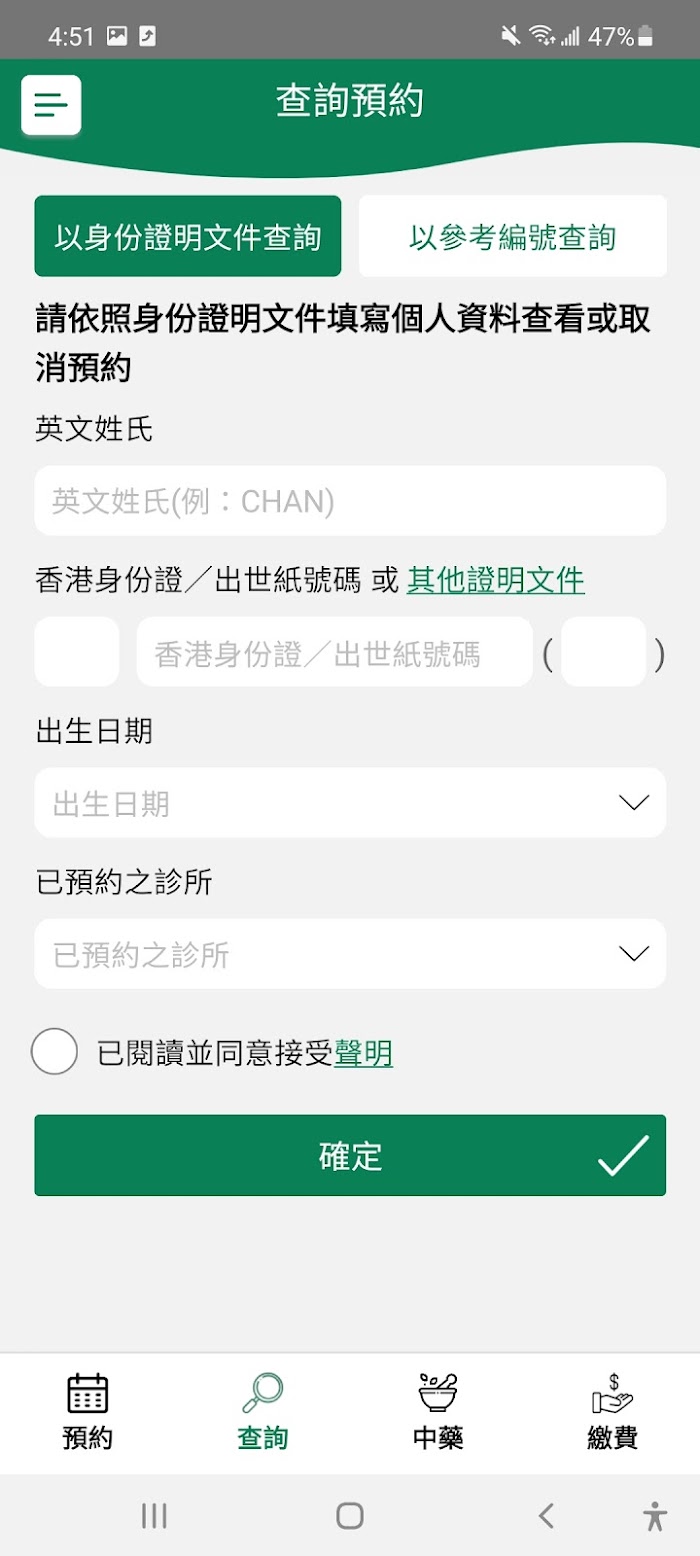Go to the 查詢 bottom tab

[262, 1412]
